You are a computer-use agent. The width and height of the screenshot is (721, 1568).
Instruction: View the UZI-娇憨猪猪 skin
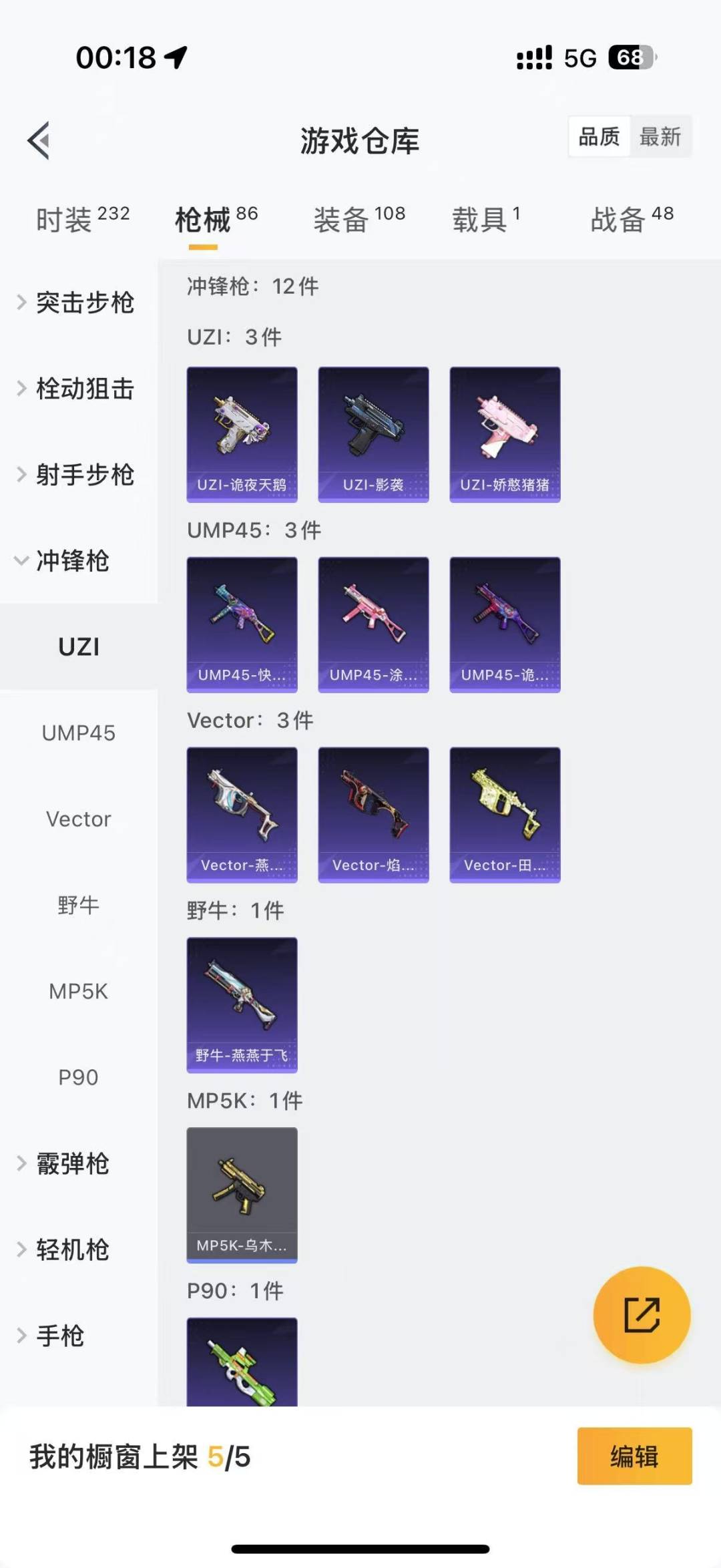pyautogui.click(x=505, y=434)
